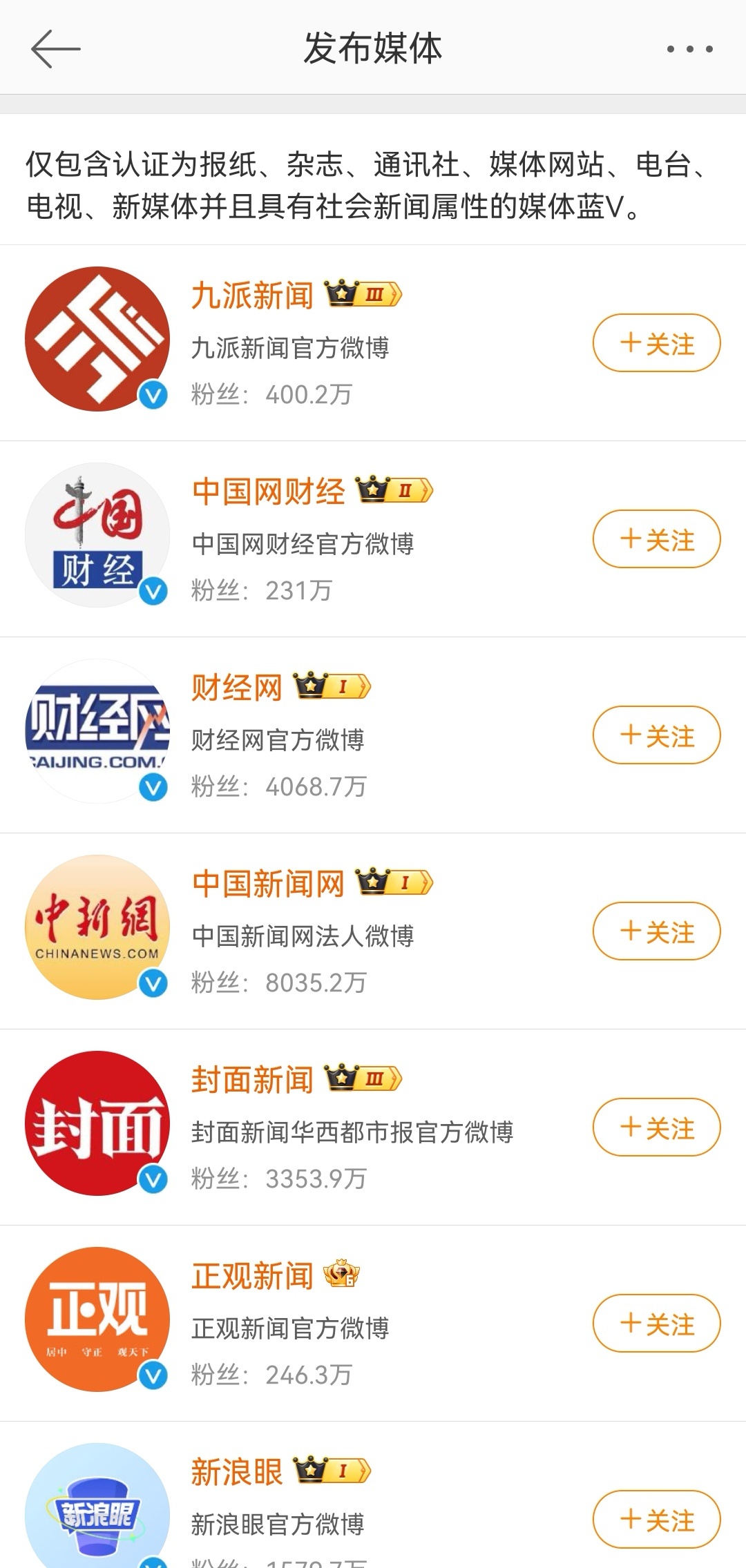Image resolution: width=746 pixels, height=1568 pixels.
Task: Open 新浪眼 profile row
Action: coord(373,1496)
